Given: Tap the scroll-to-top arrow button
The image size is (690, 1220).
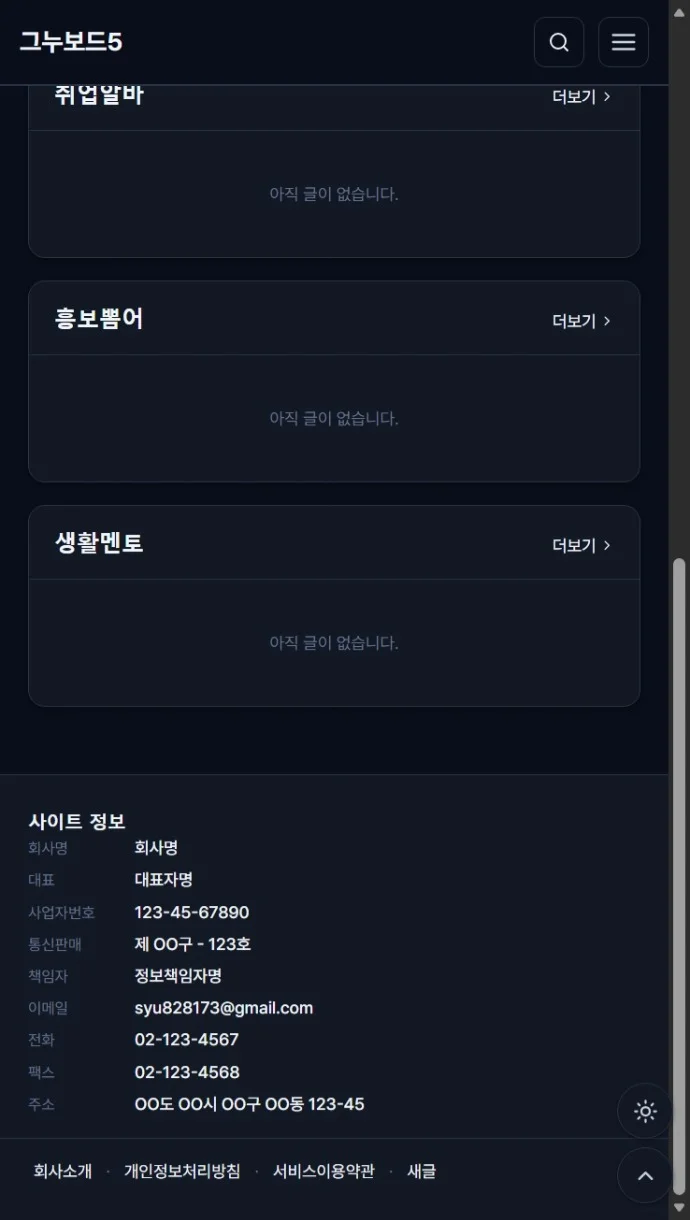Looking at the screenshot, I should (x=645, y=1175).
